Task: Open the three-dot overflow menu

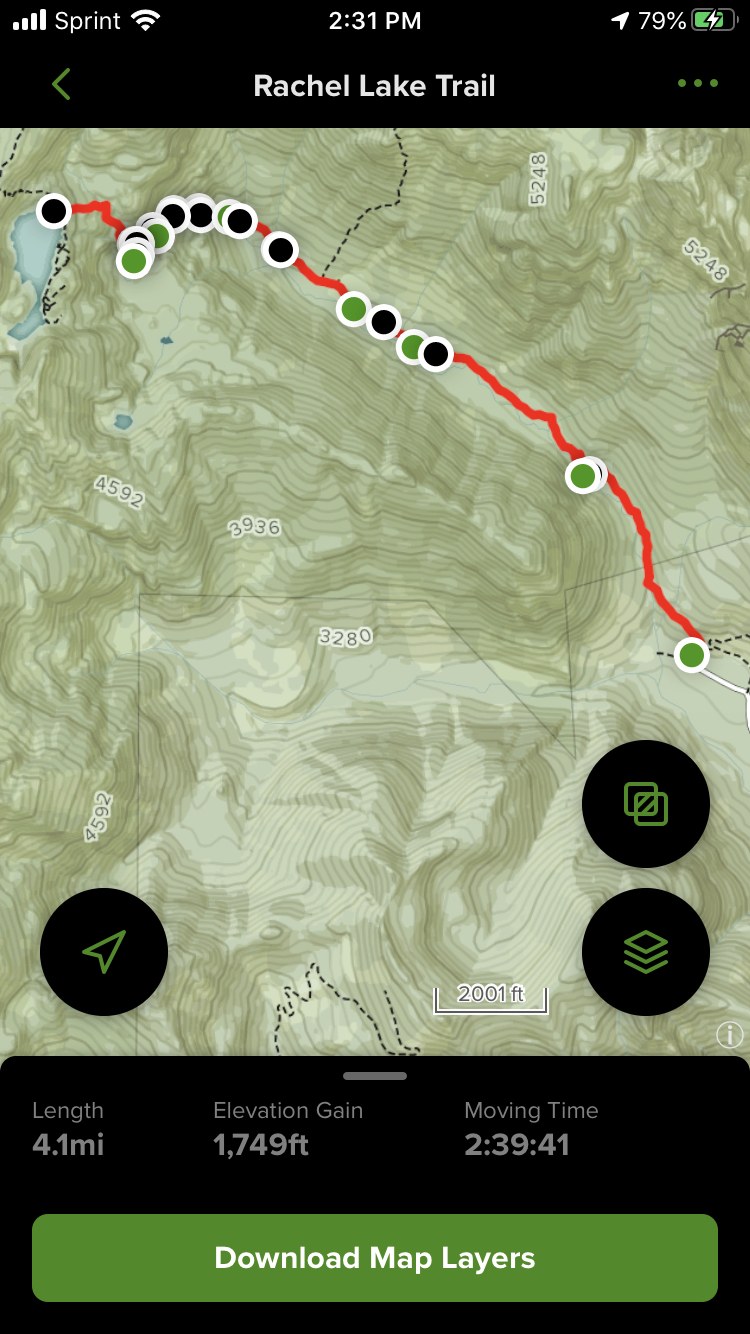Action: pyautogui.click(x=697, y=84)
